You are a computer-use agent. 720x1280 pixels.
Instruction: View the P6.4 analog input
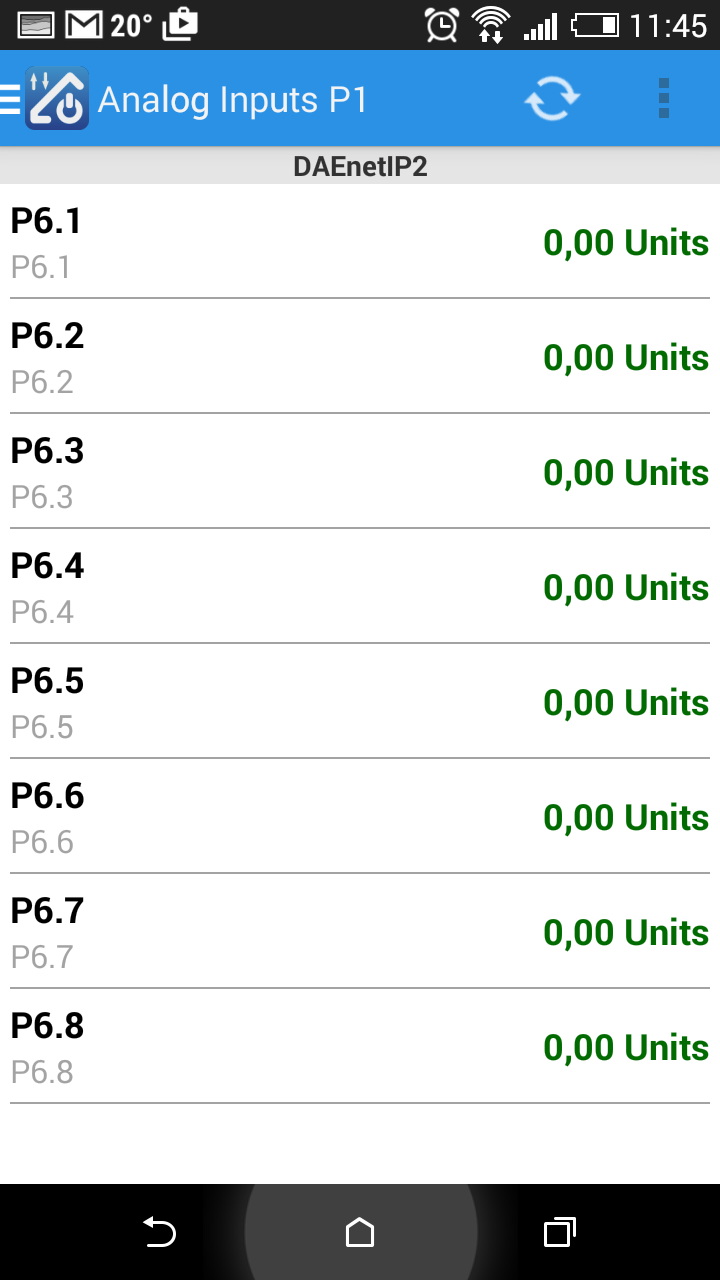tap(360, 587)
